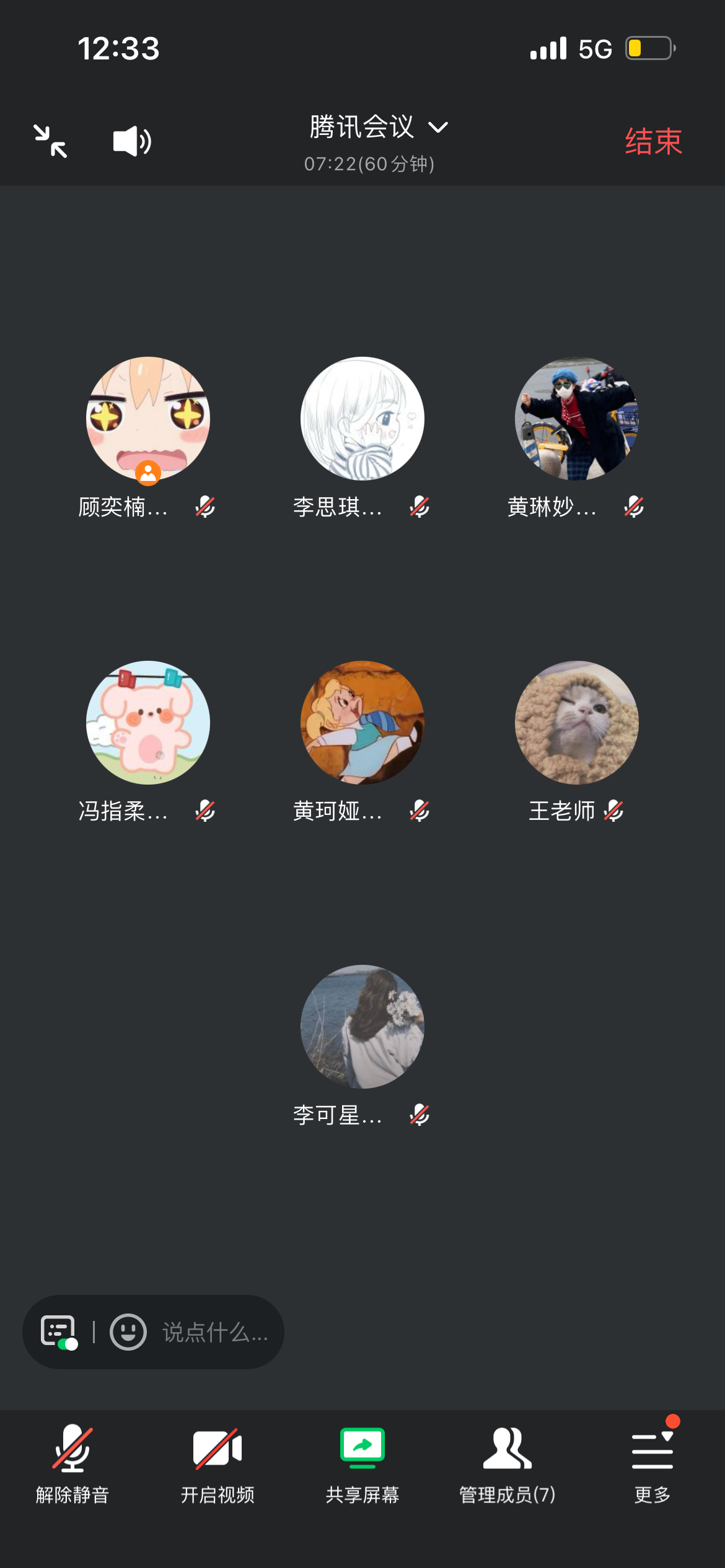Screen dimensions: 725x1568
Task: Toggle the chat bubble display icon
Action: point(59,1332)
